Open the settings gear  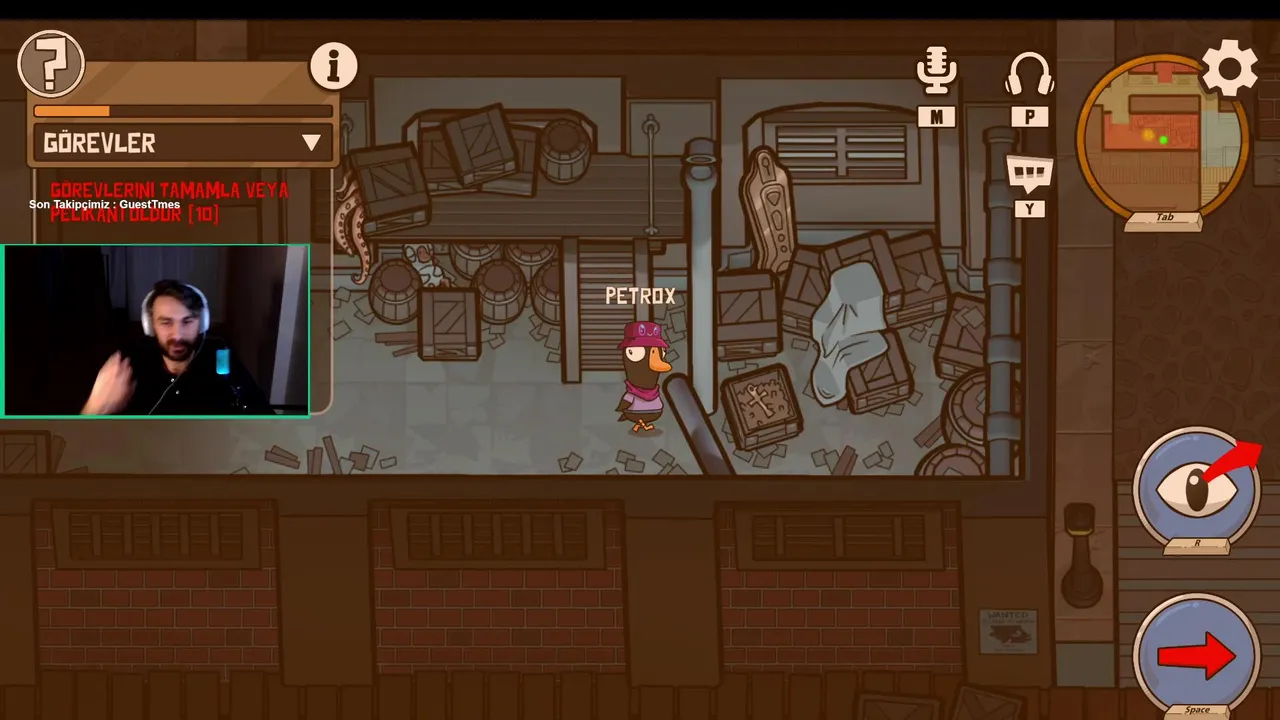tap(1229, 68)
